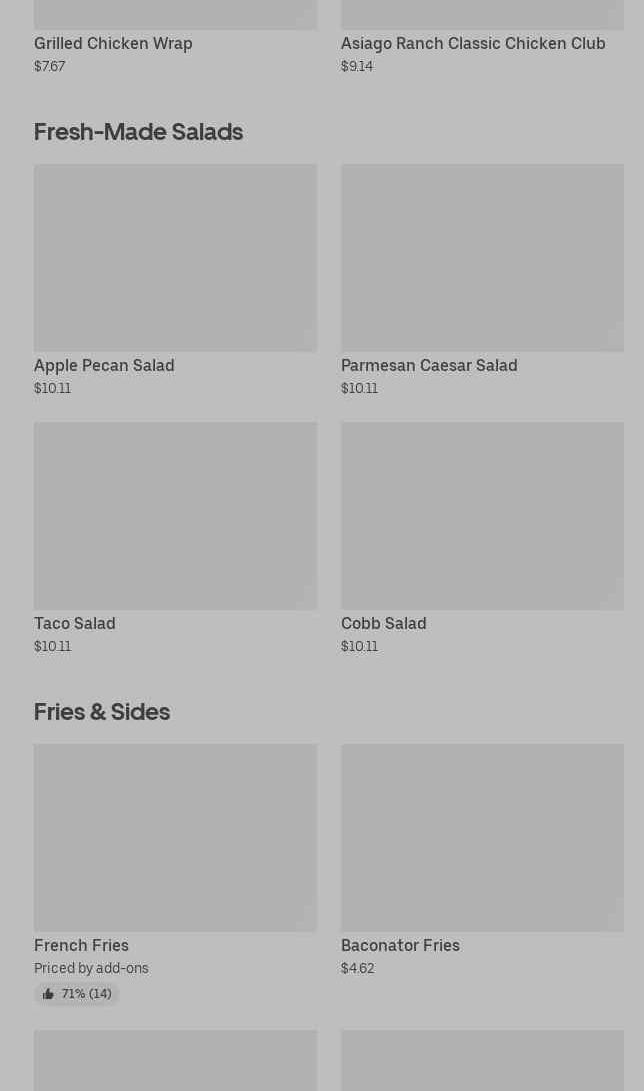Open the Cobb Salad item
This screenshot has width=644, height=1091.
pos(482,516)
